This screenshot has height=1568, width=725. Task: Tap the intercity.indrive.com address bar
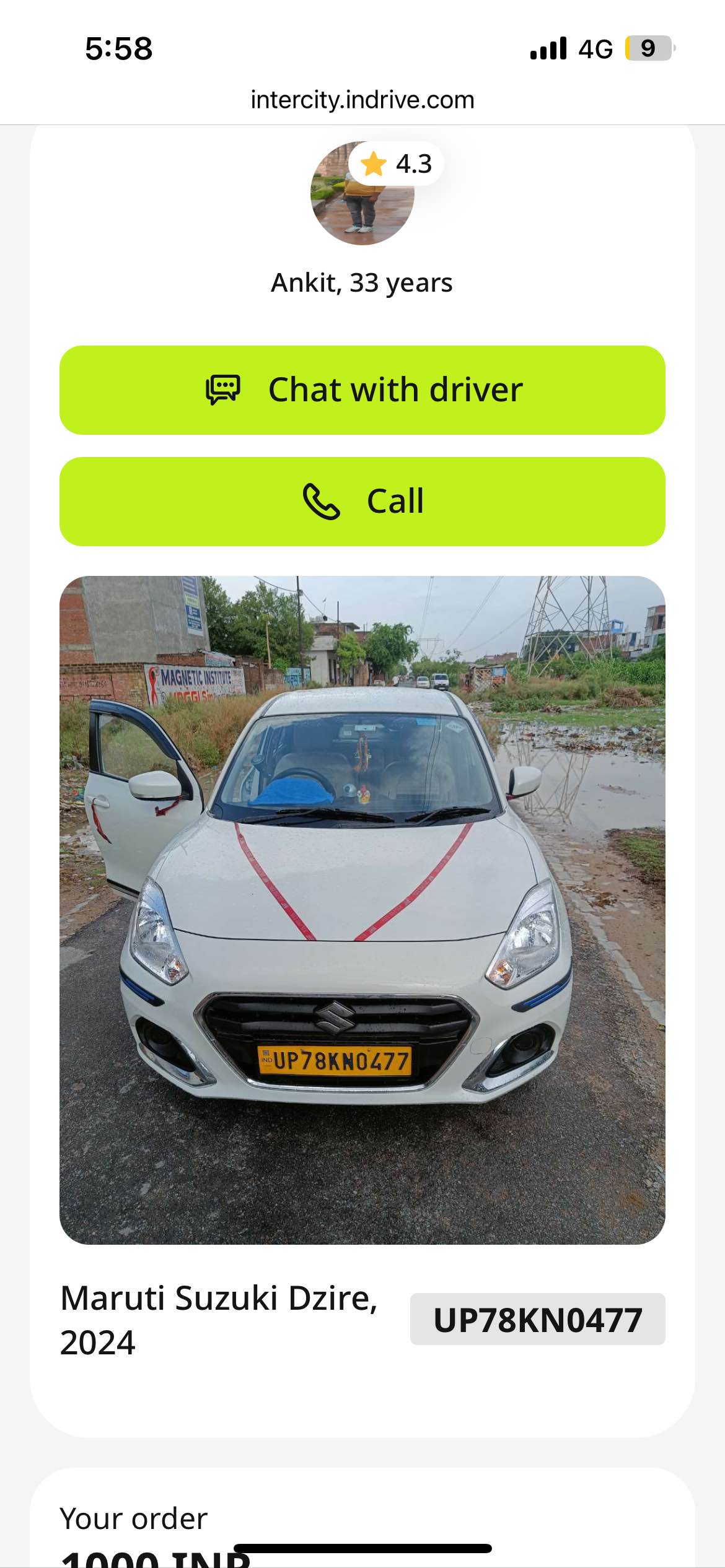click(x=362, y=100)
